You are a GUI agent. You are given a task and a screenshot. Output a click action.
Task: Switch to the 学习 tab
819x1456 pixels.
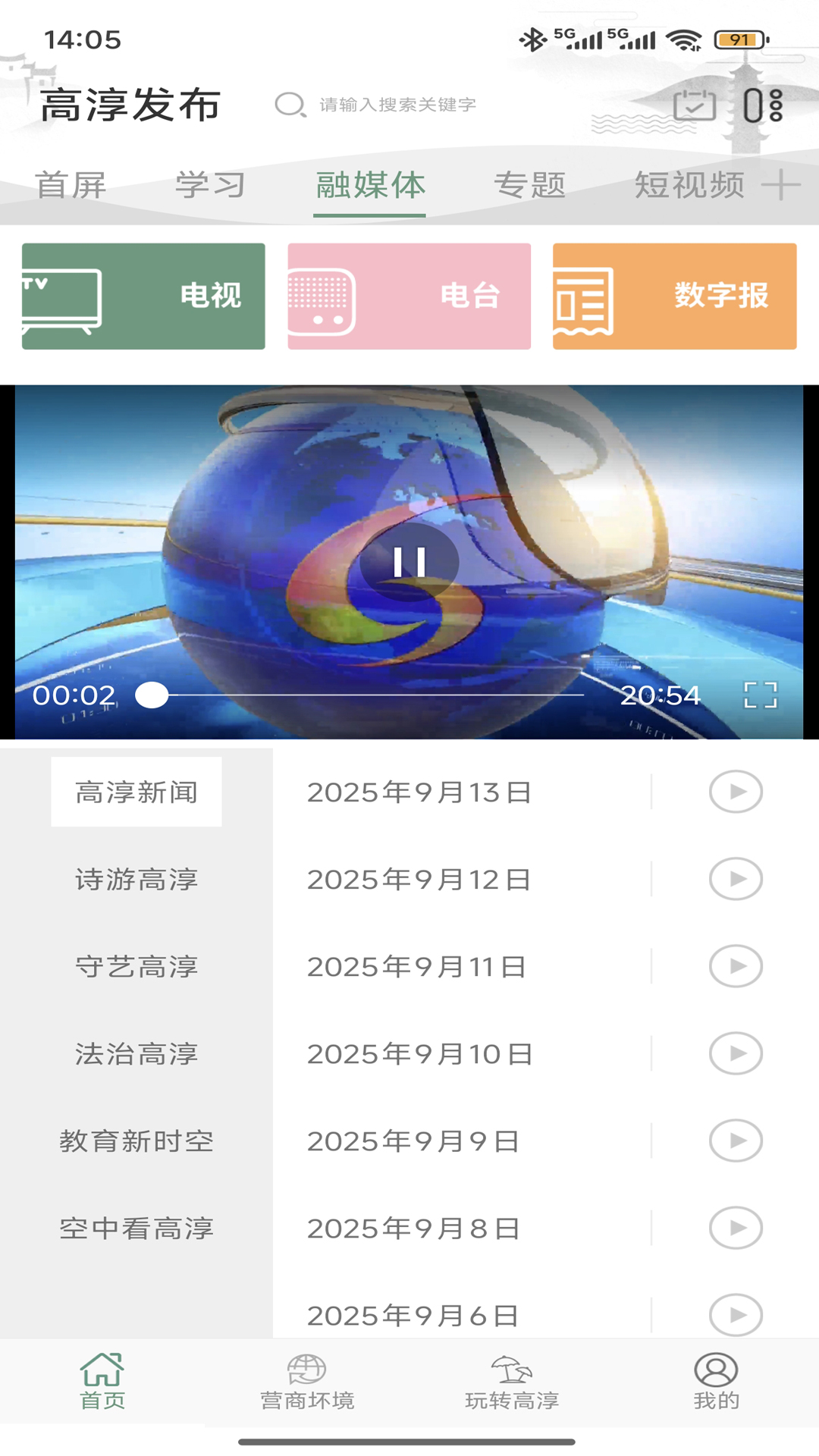point(209,184)
